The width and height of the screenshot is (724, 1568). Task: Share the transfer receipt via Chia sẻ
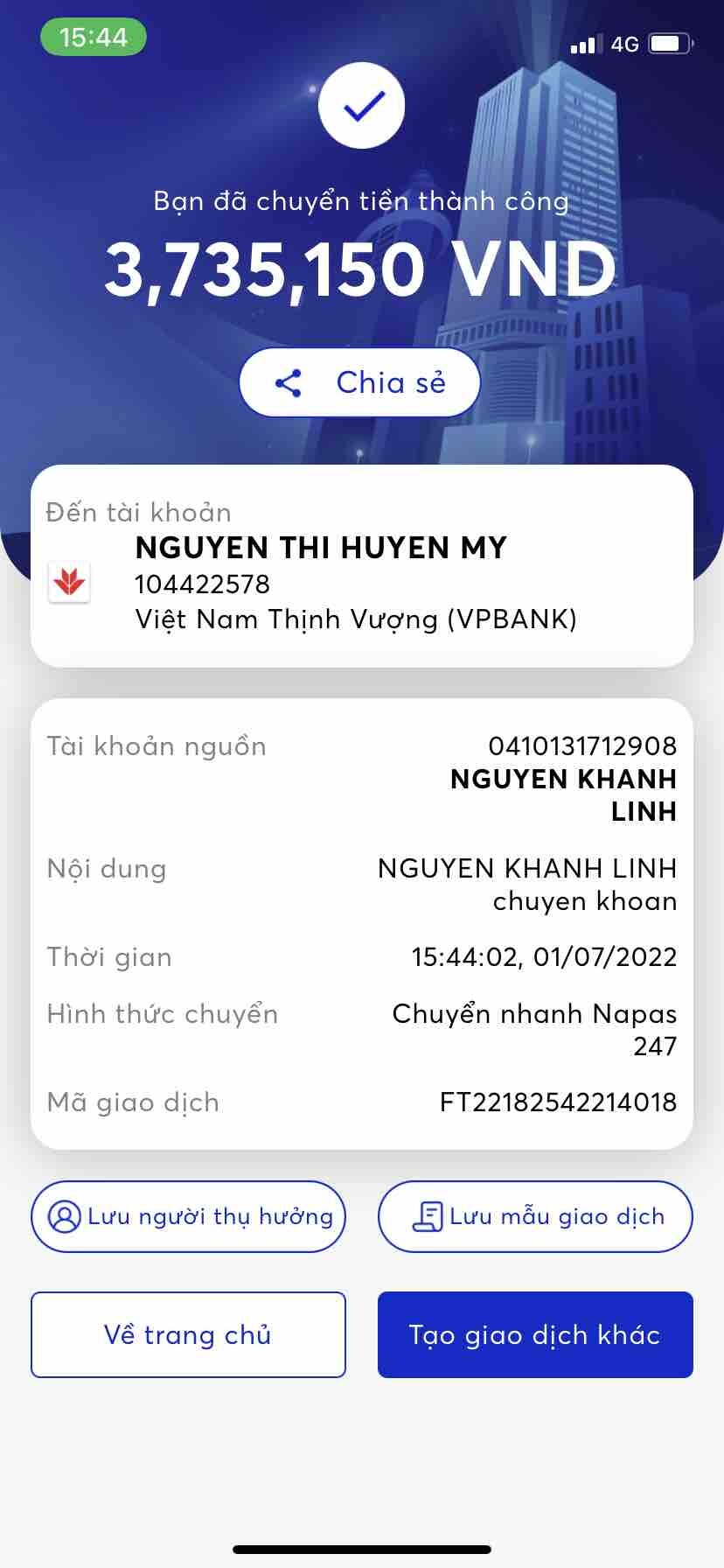tap(359, 382)
